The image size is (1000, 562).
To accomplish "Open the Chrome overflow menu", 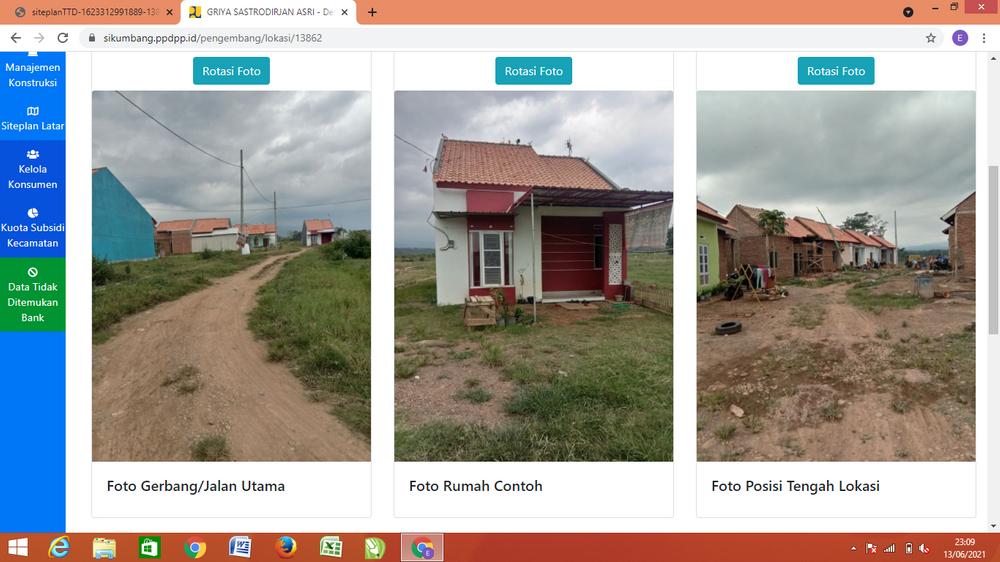I will 984,38.
